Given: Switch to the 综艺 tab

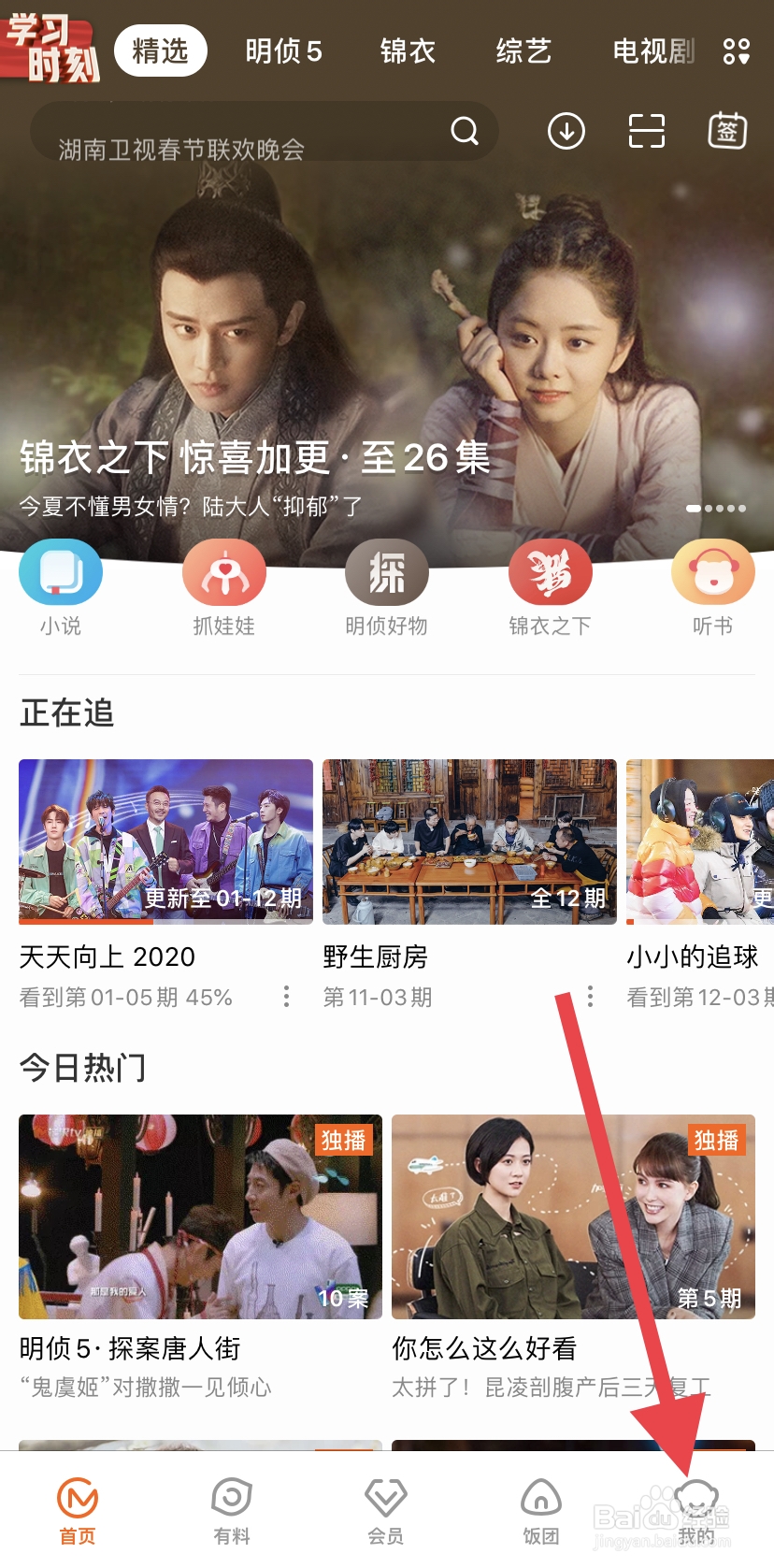Looking at the screenshot, I should (x=523, y=50).
